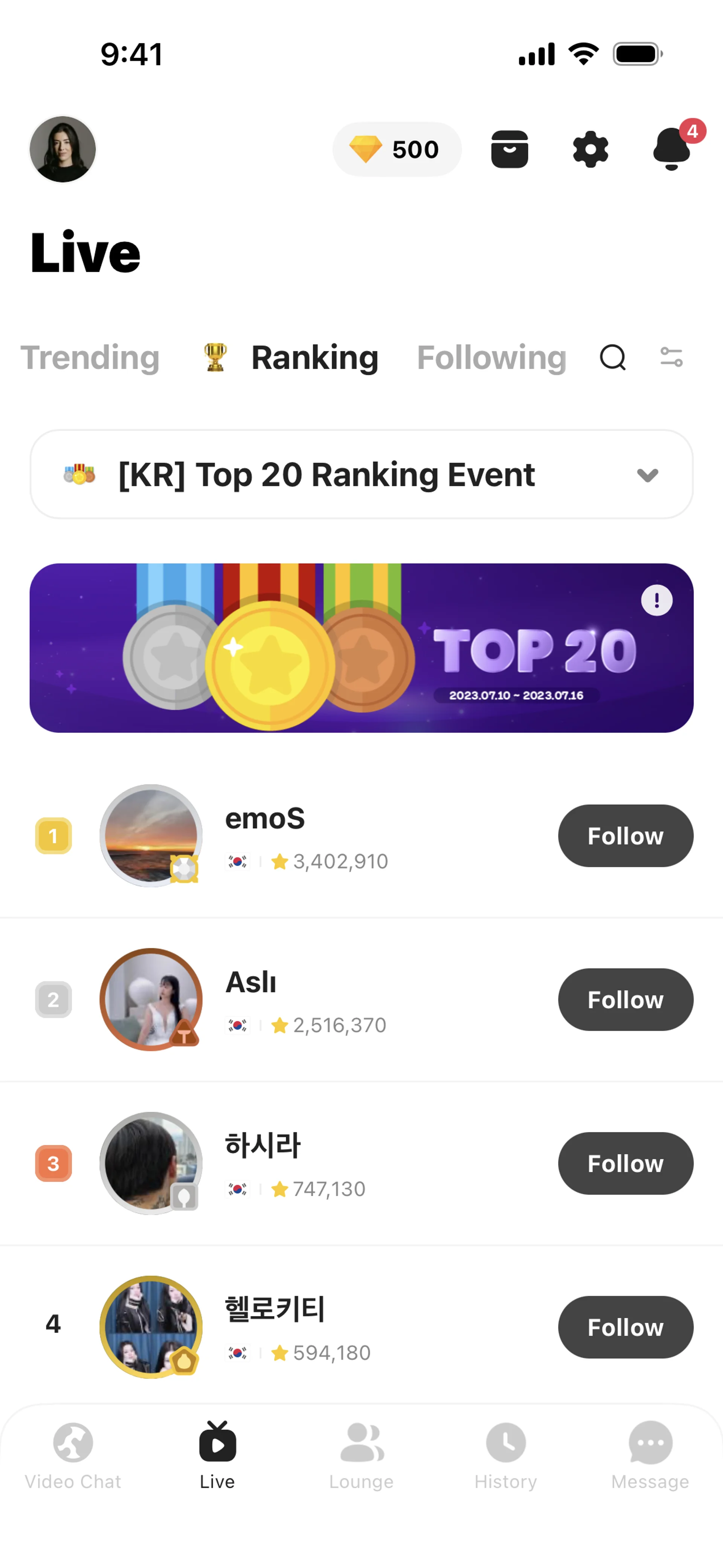Open your profile avatar
This screenshot has height=1568, width=723.
(x=63, y=149)
